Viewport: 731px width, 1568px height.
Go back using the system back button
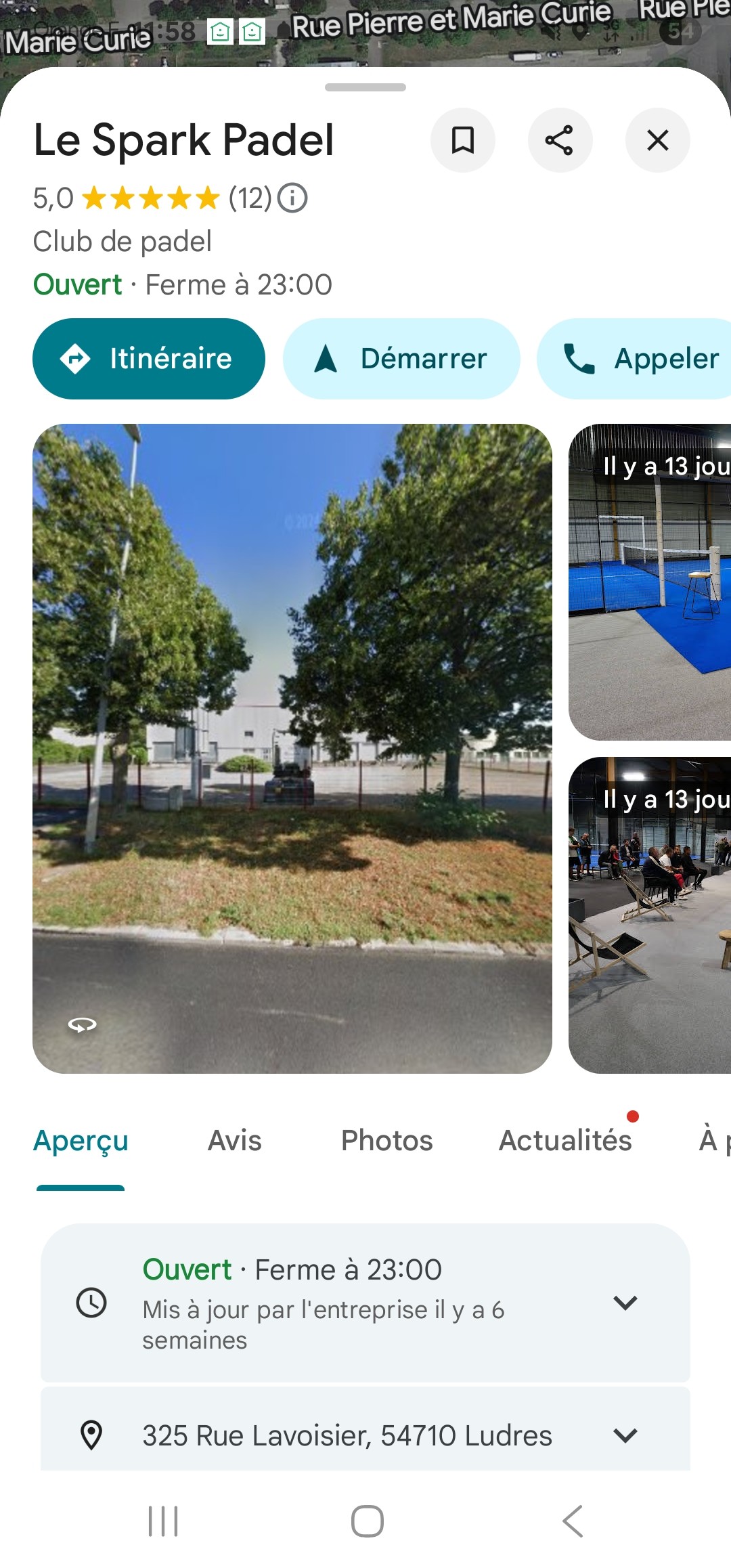click(573, 1521)
